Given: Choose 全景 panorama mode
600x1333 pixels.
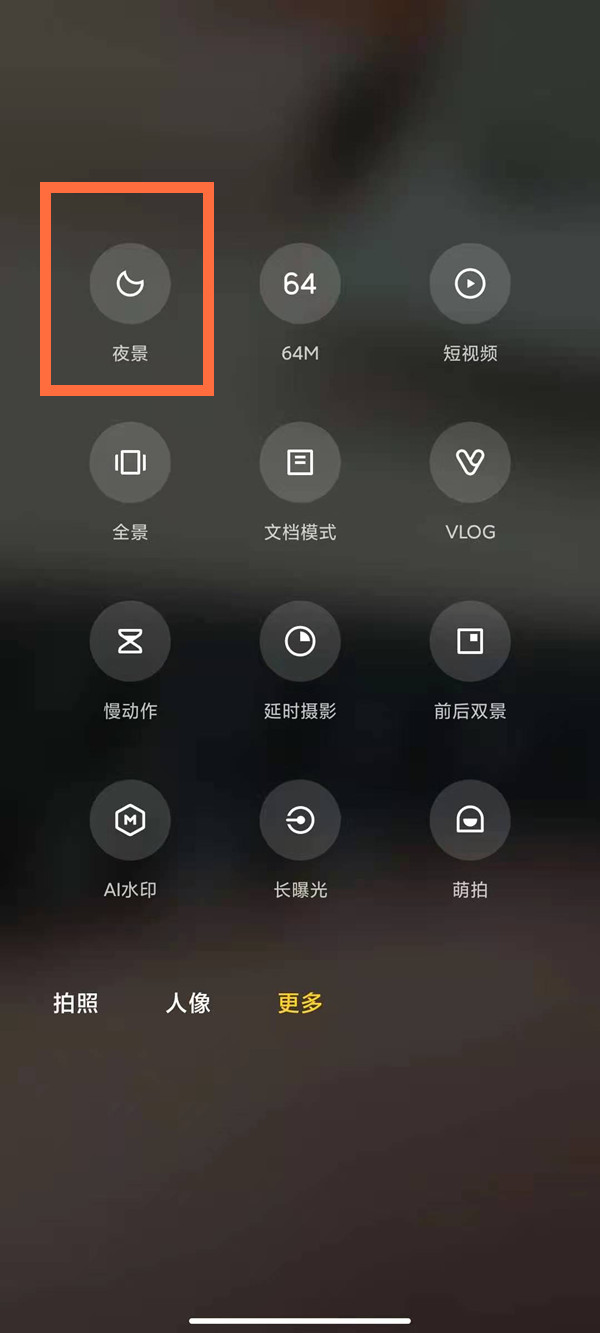Looking at the screenshot, I should coord(130,463).
